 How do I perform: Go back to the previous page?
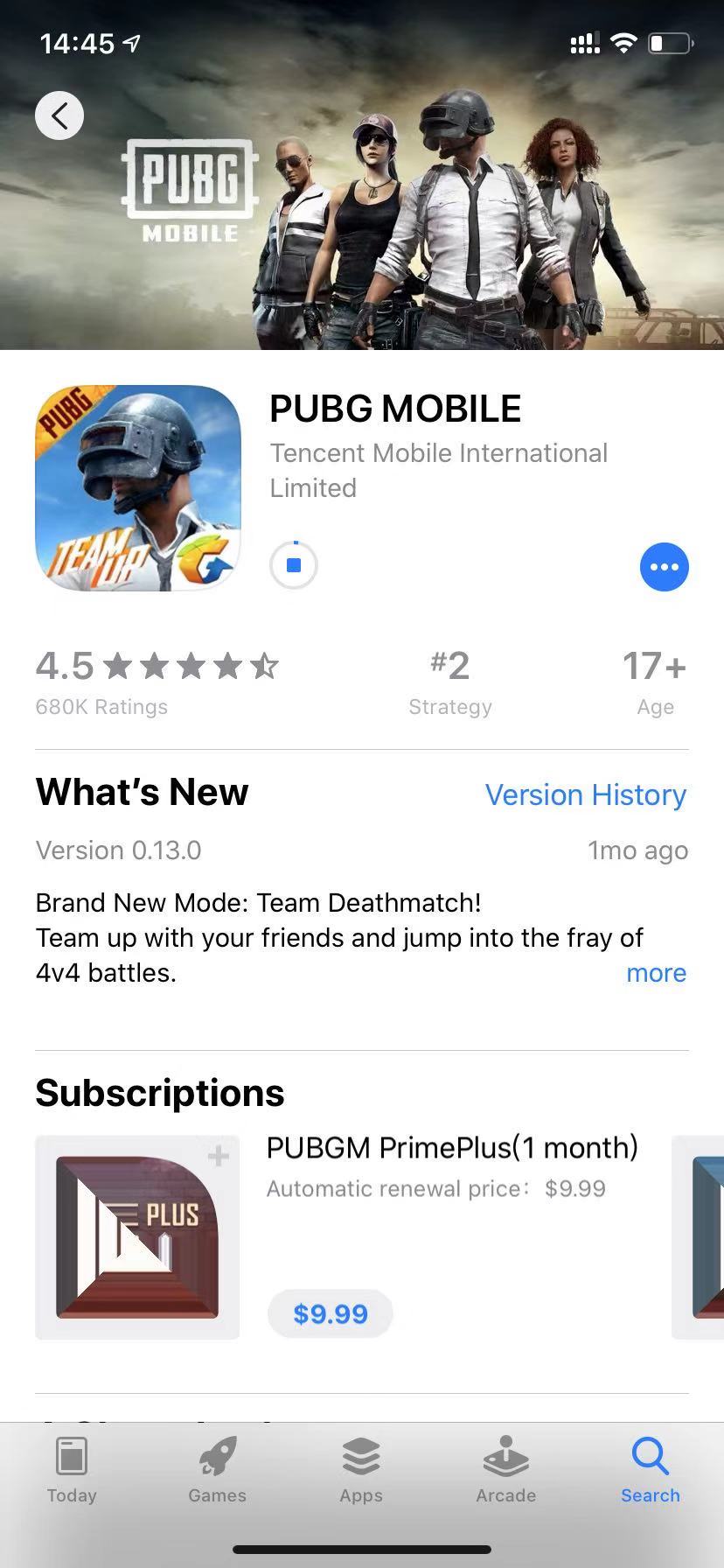pyautogui.click(x=59, y=115)
